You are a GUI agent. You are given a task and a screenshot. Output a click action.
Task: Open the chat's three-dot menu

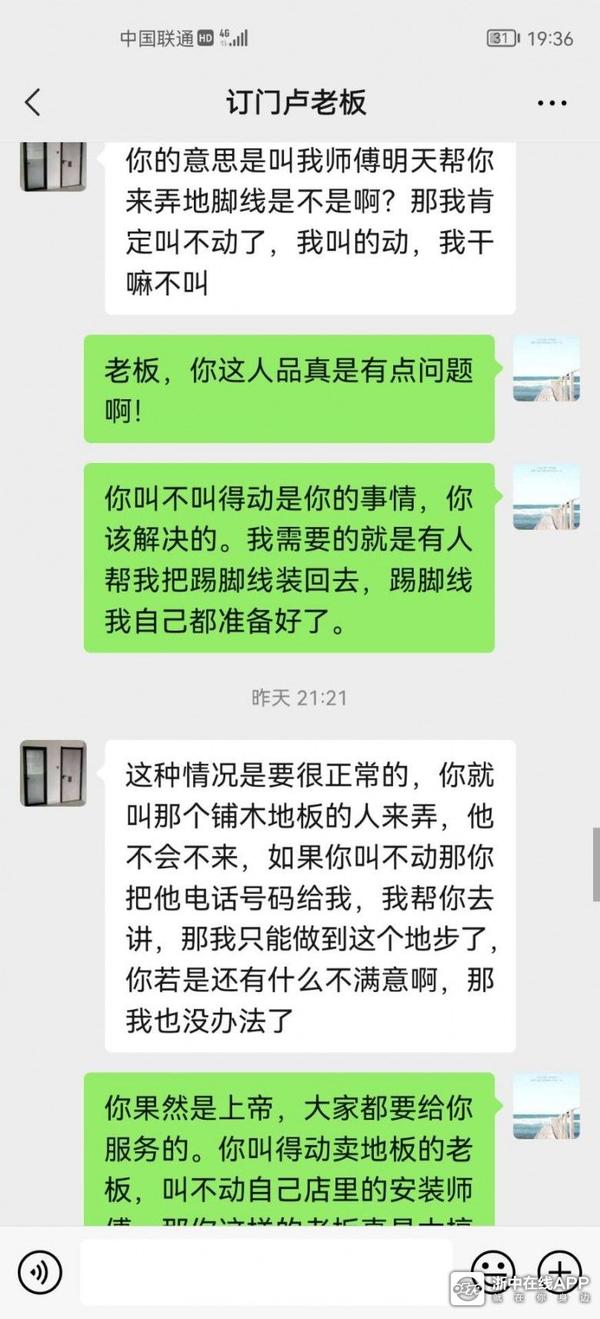[x=551, y=102]
